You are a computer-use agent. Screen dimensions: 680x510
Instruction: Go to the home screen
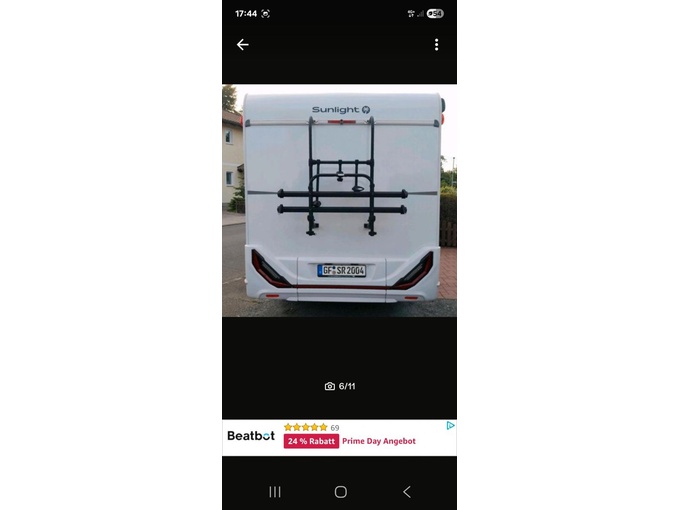[x=340, y=492]
